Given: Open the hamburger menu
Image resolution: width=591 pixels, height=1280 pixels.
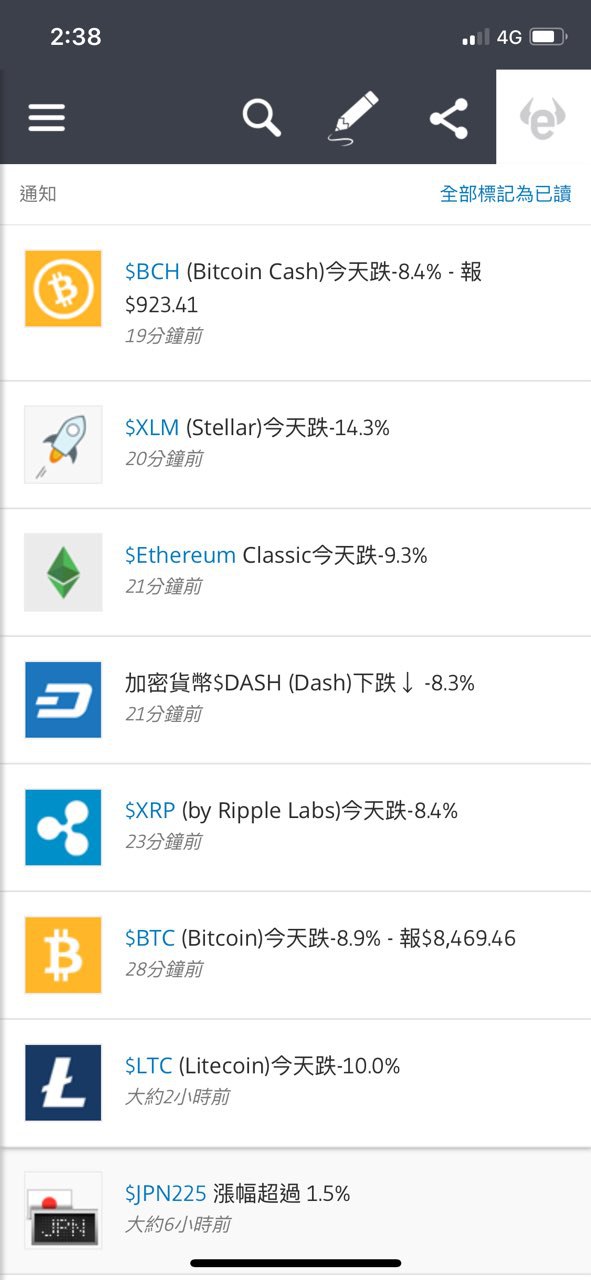Looking at the screenshot, I should [x=46, y=118].
